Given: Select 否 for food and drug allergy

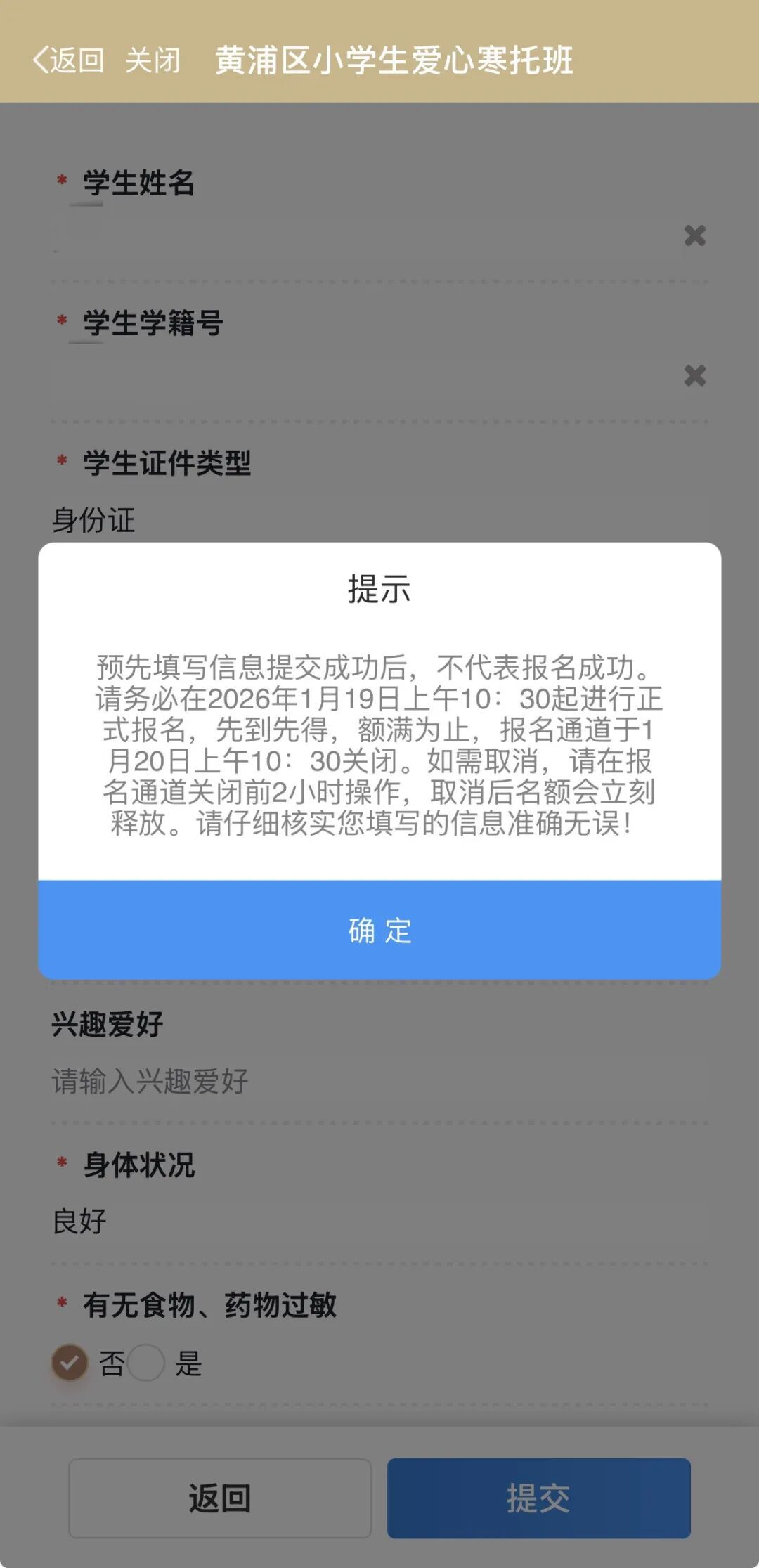Looking at the screenshot, I should [x=70, y=1363].
